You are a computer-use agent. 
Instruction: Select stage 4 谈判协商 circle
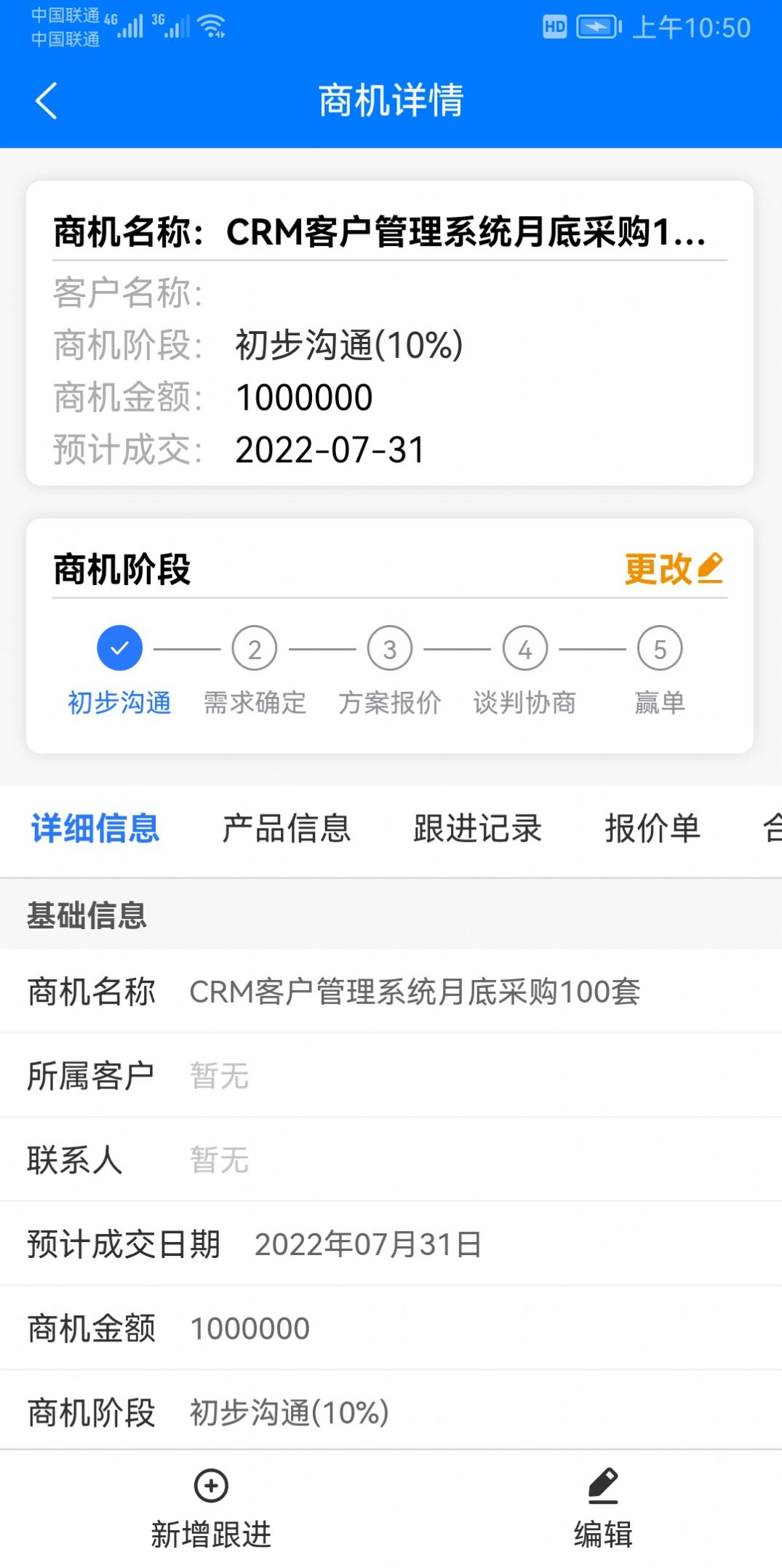(524, 648)
